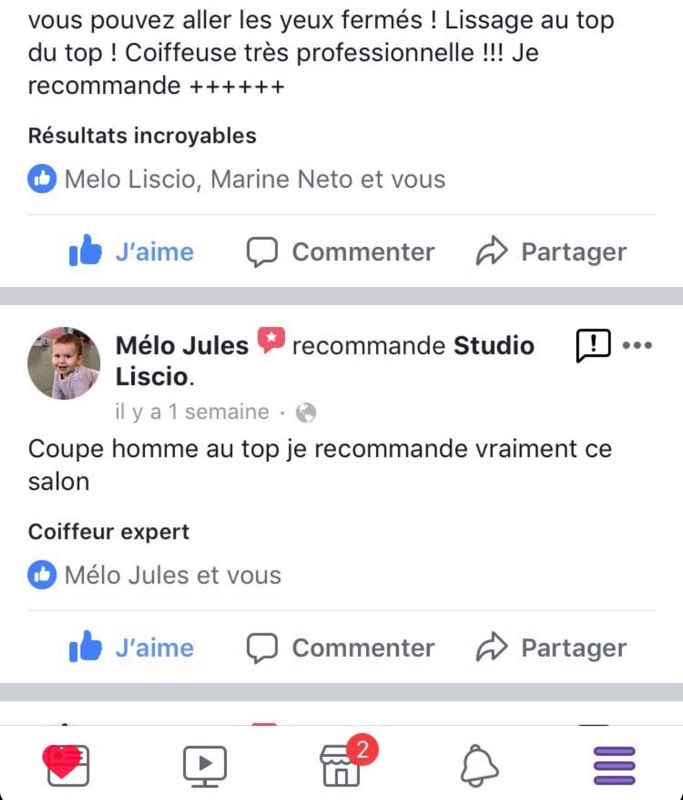Tap J'aime under the Lissage review
The height and width of the screenshot is (800, 683).
131,252
